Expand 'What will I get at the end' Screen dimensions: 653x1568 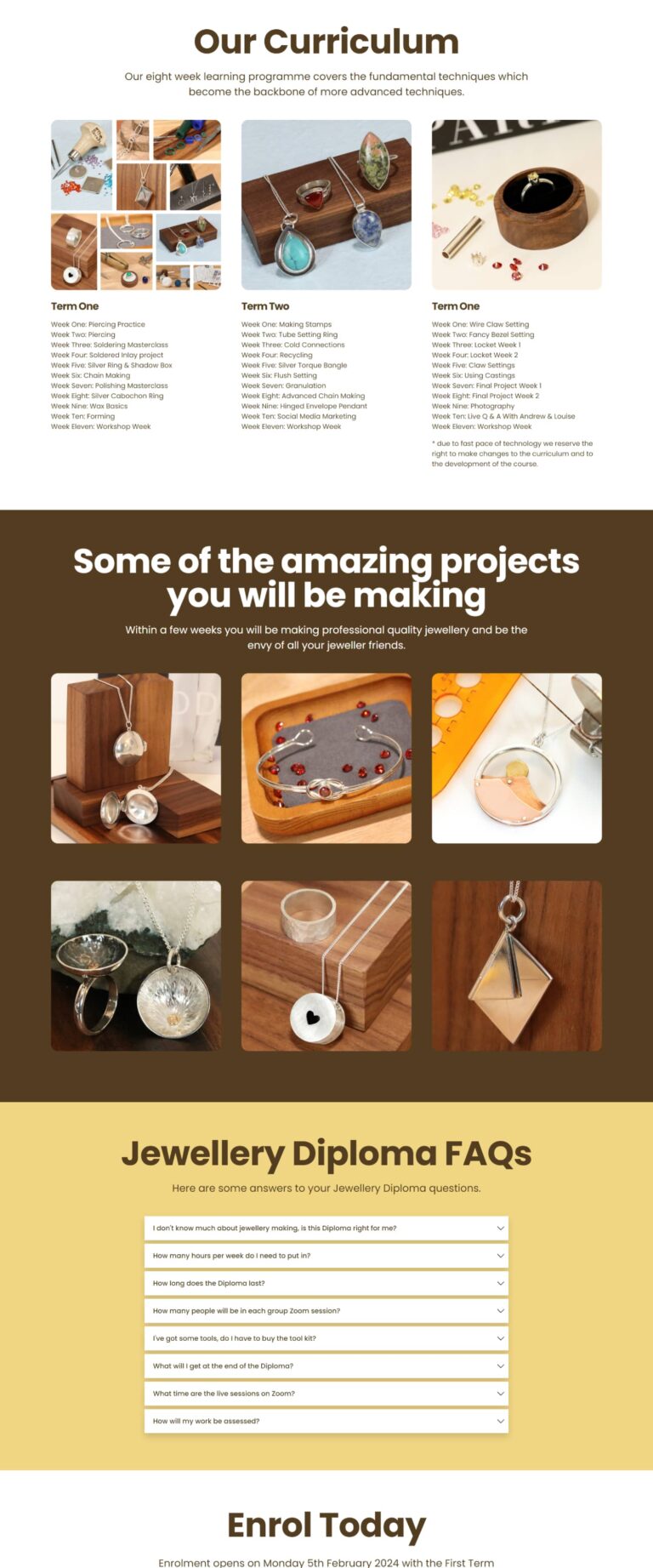click(x=326, y=1366)
